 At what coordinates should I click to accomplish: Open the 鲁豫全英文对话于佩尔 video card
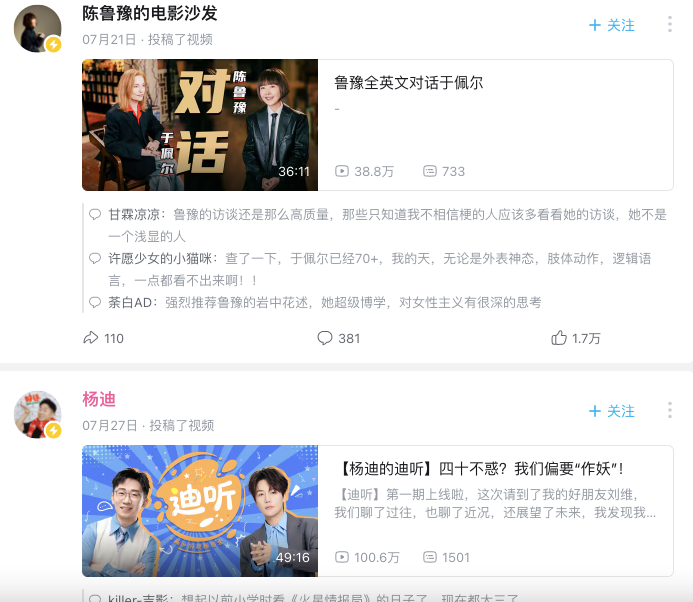click(x=377, y=125)
